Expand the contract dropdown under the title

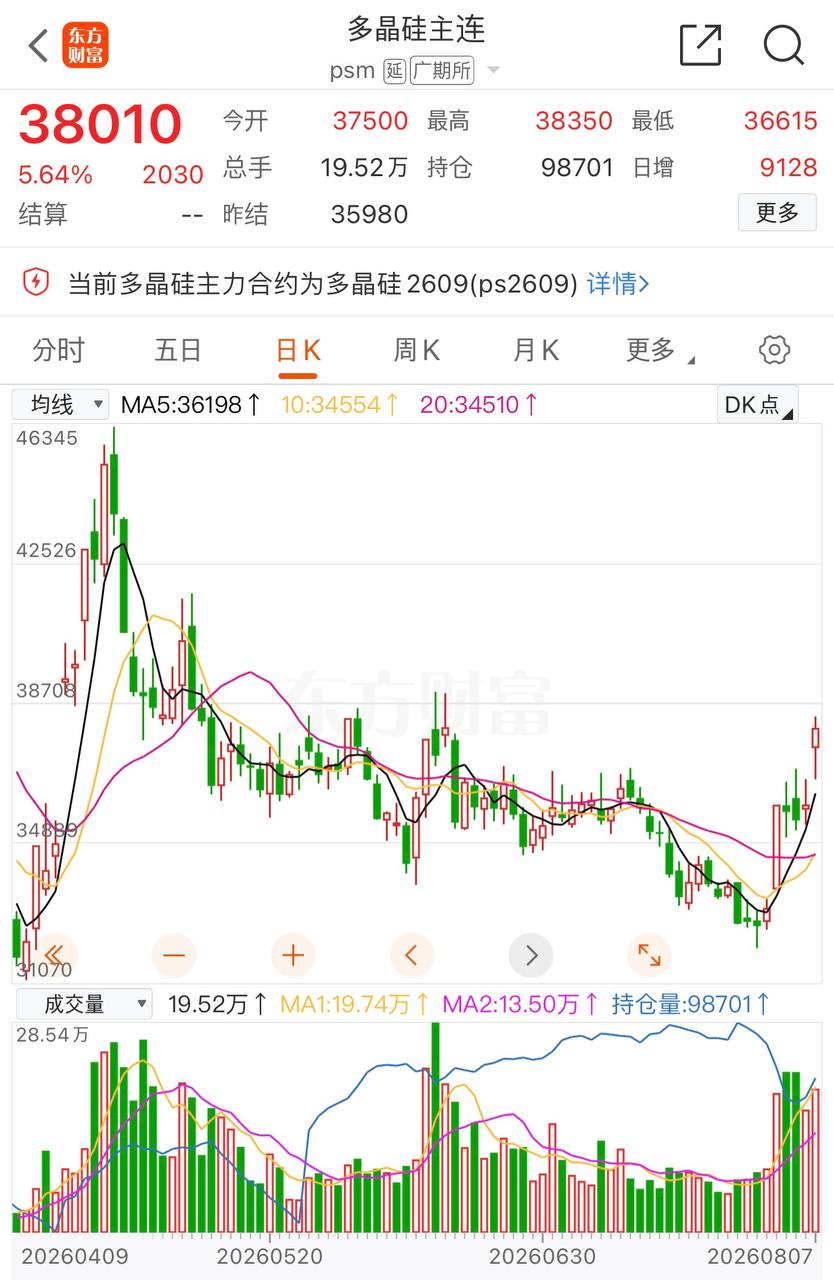pyautogui.click(x=493, y=71)
